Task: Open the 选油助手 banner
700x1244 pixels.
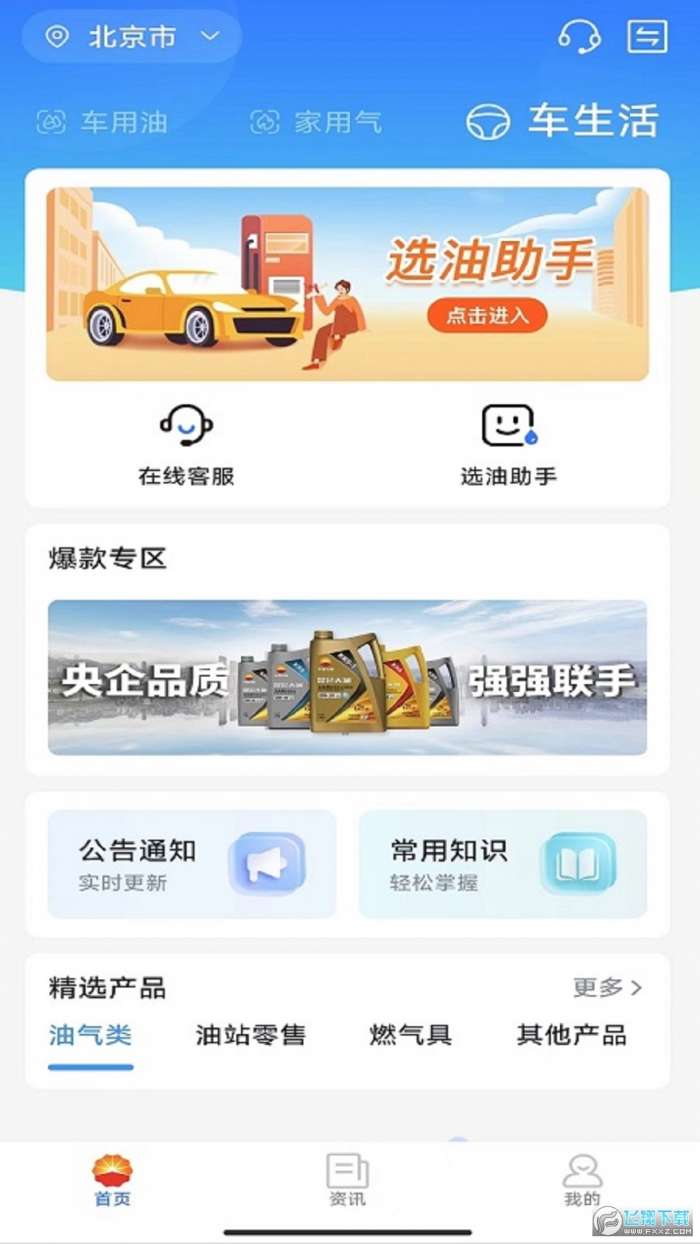Action: [x=347, y=284]
